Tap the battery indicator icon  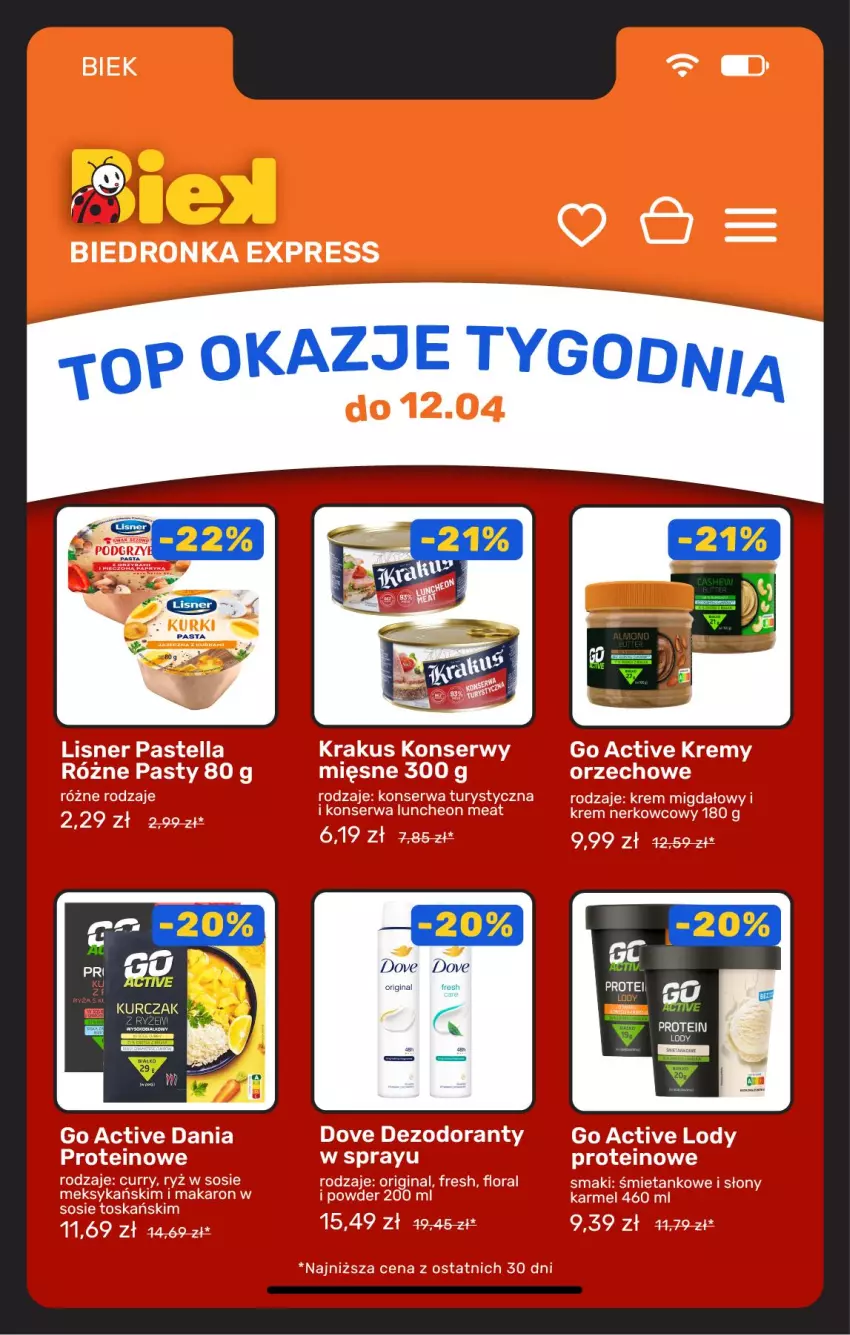point(743,63)
